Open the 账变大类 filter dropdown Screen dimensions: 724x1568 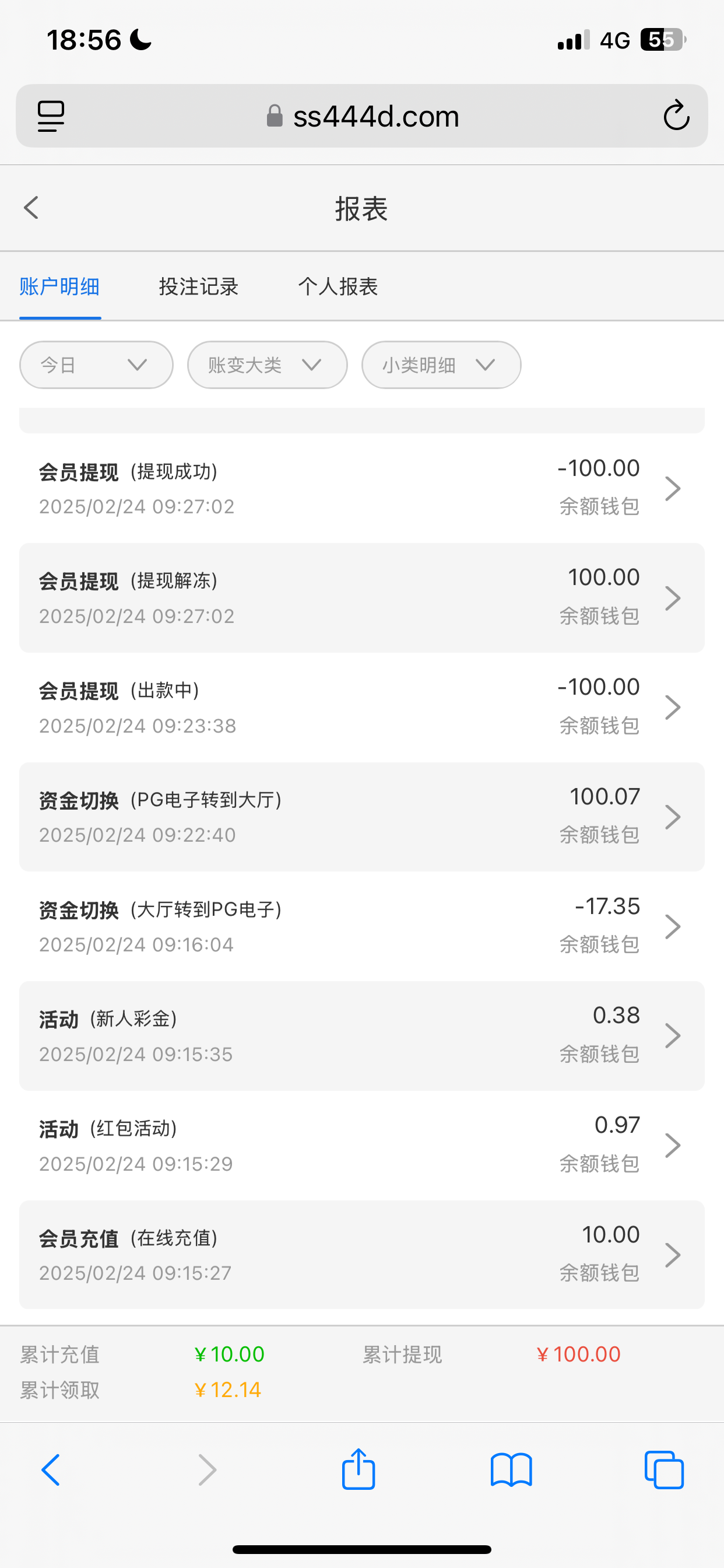pyautogui.click(x=267, y=365)
